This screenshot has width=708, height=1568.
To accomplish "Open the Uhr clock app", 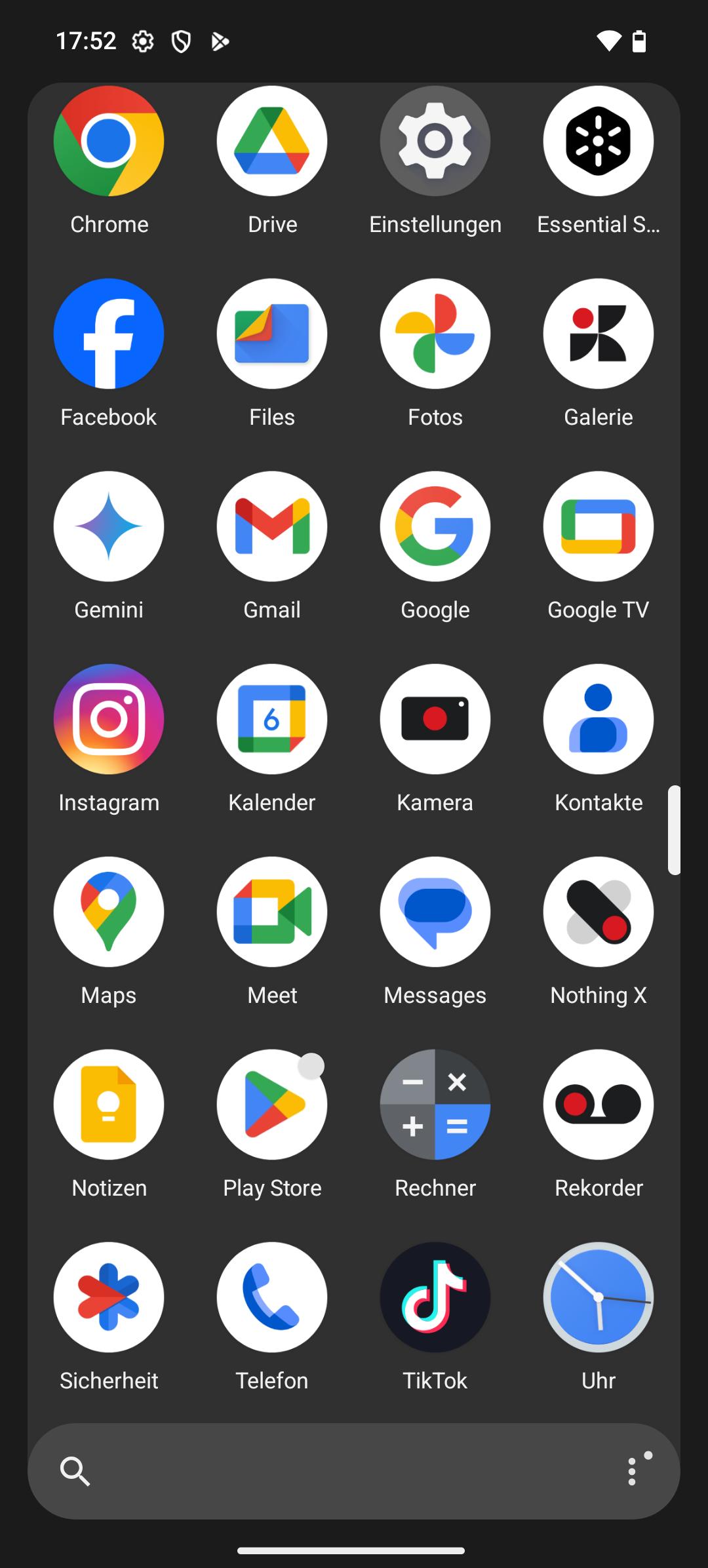I will [598, 1297].
